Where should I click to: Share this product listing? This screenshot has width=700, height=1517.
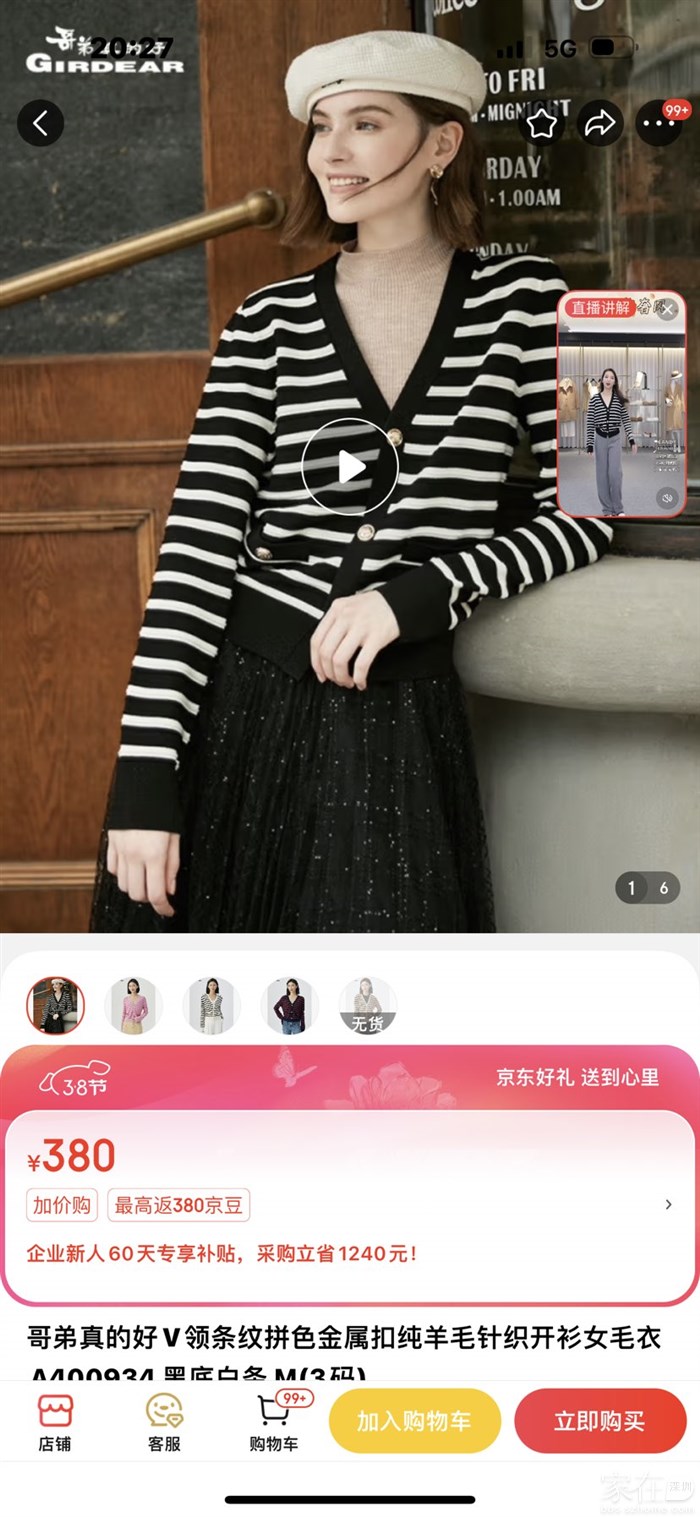coord(600,124)
